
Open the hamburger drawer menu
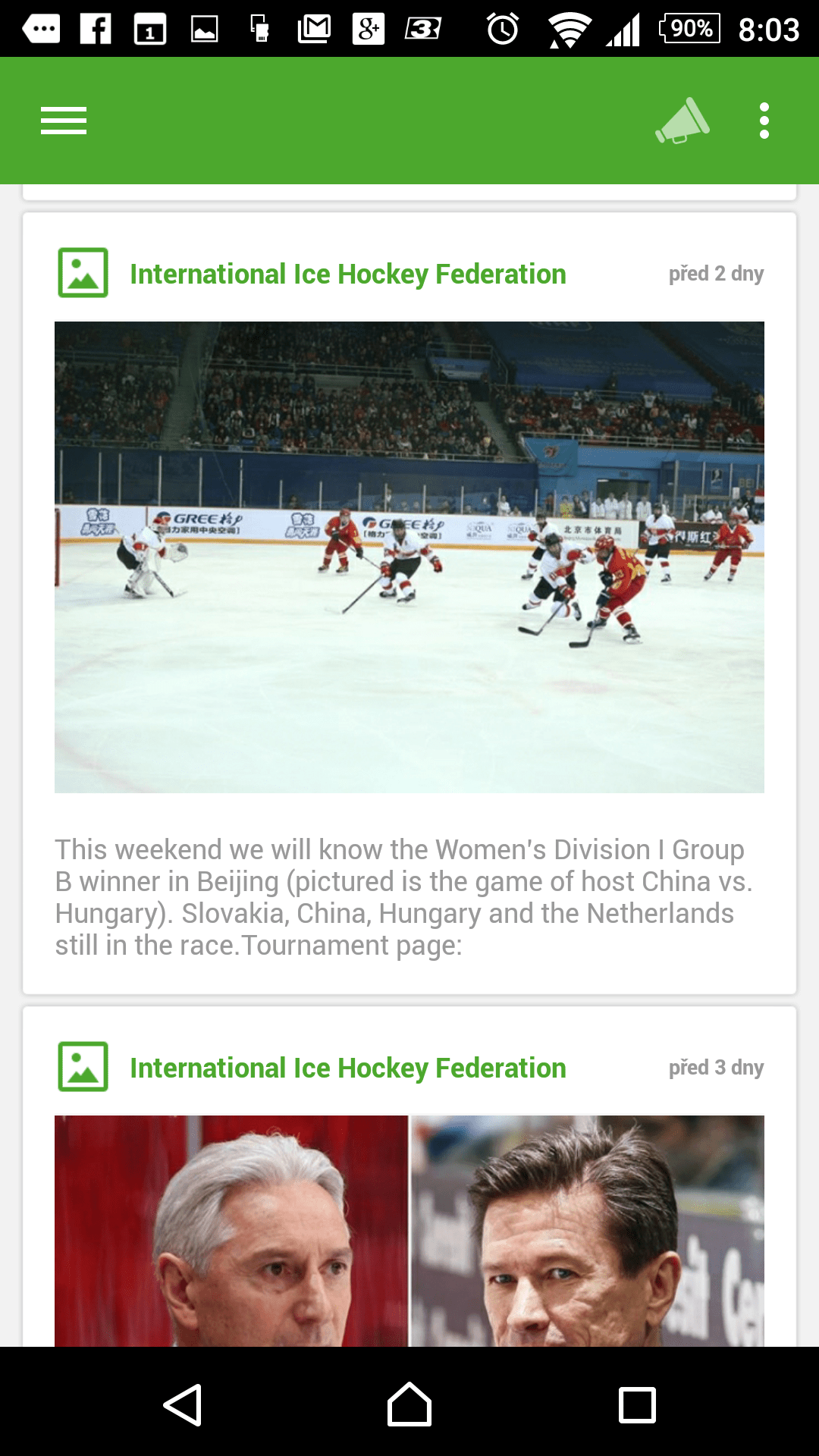coord(64,121)
